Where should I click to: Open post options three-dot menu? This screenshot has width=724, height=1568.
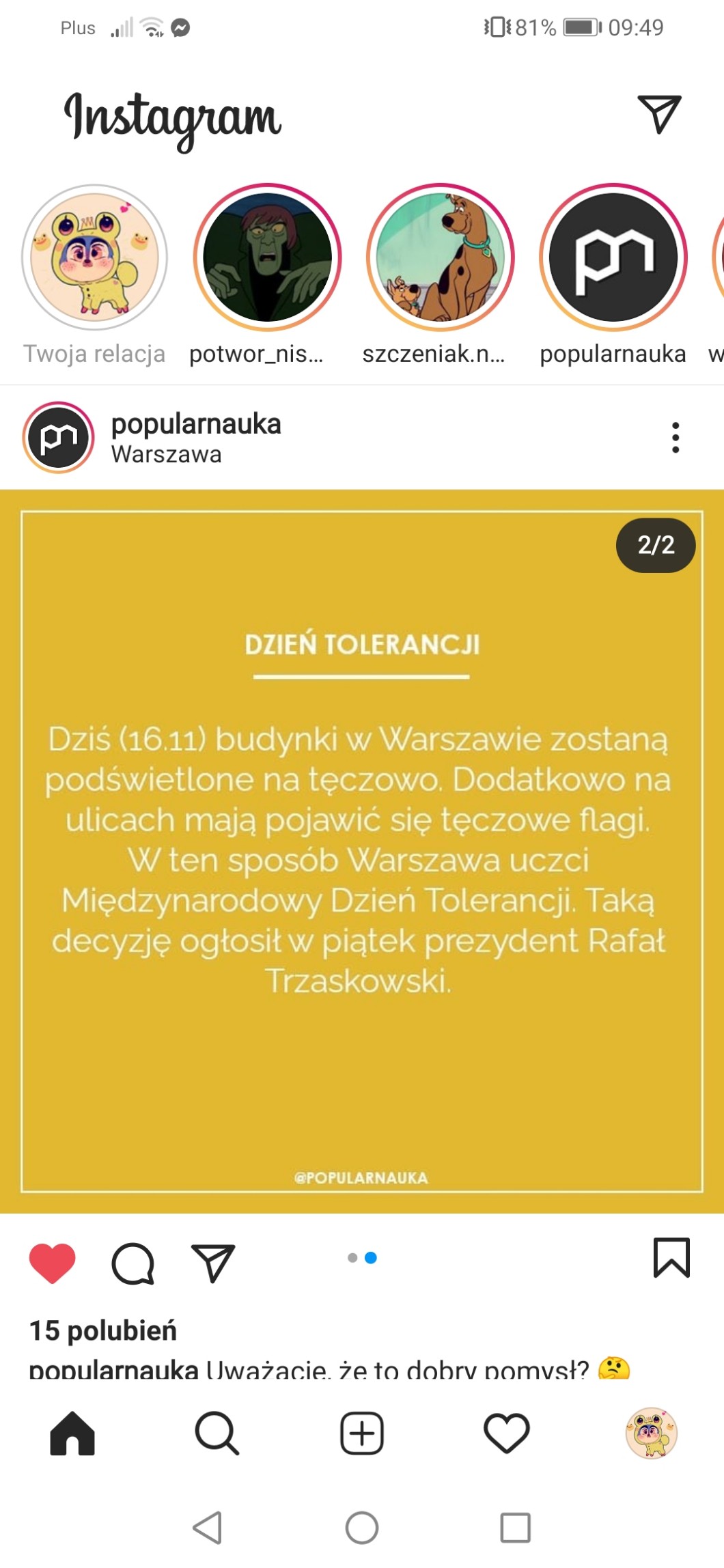[676, 437]
